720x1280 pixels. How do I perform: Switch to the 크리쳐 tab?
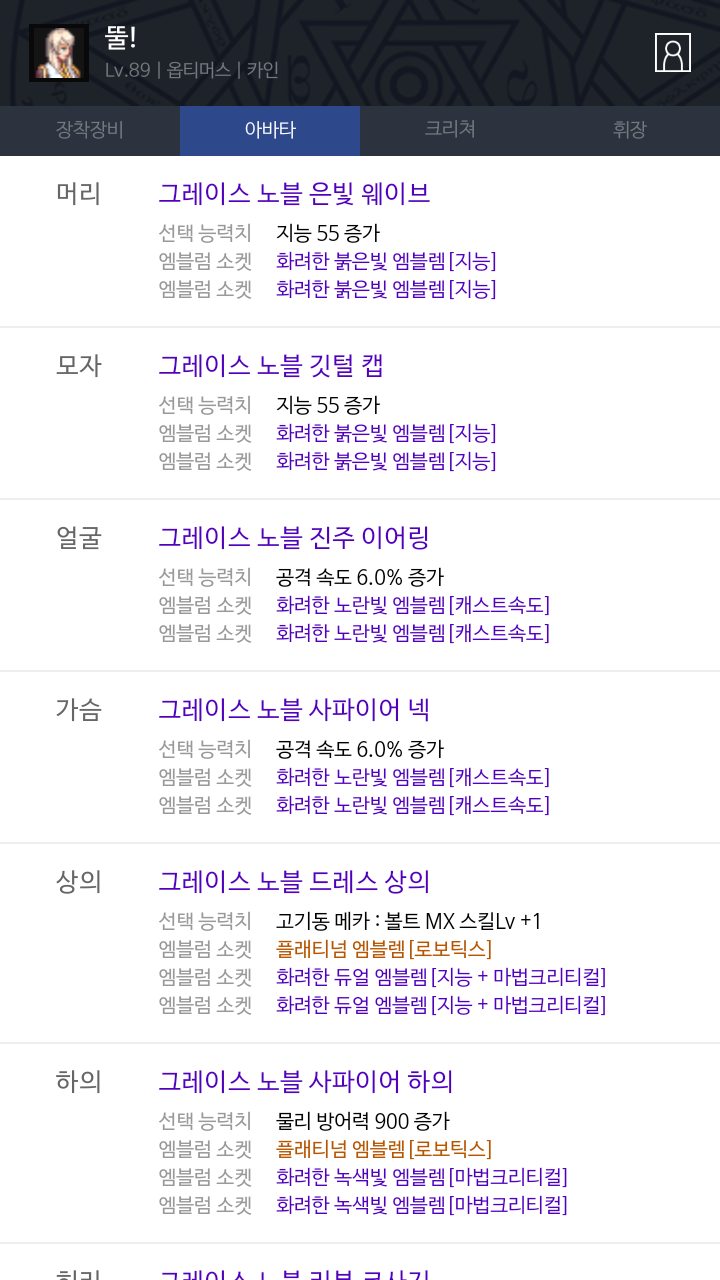point(450,130)
